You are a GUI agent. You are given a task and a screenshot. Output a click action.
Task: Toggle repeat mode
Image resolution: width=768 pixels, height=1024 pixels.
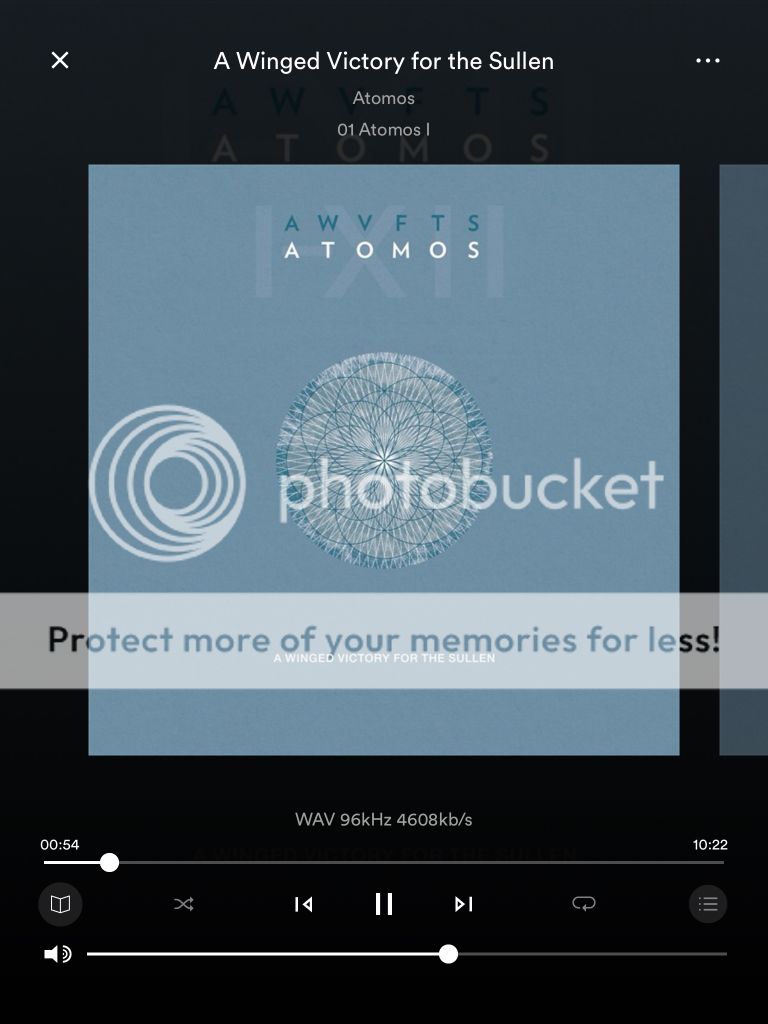(584, 904)
